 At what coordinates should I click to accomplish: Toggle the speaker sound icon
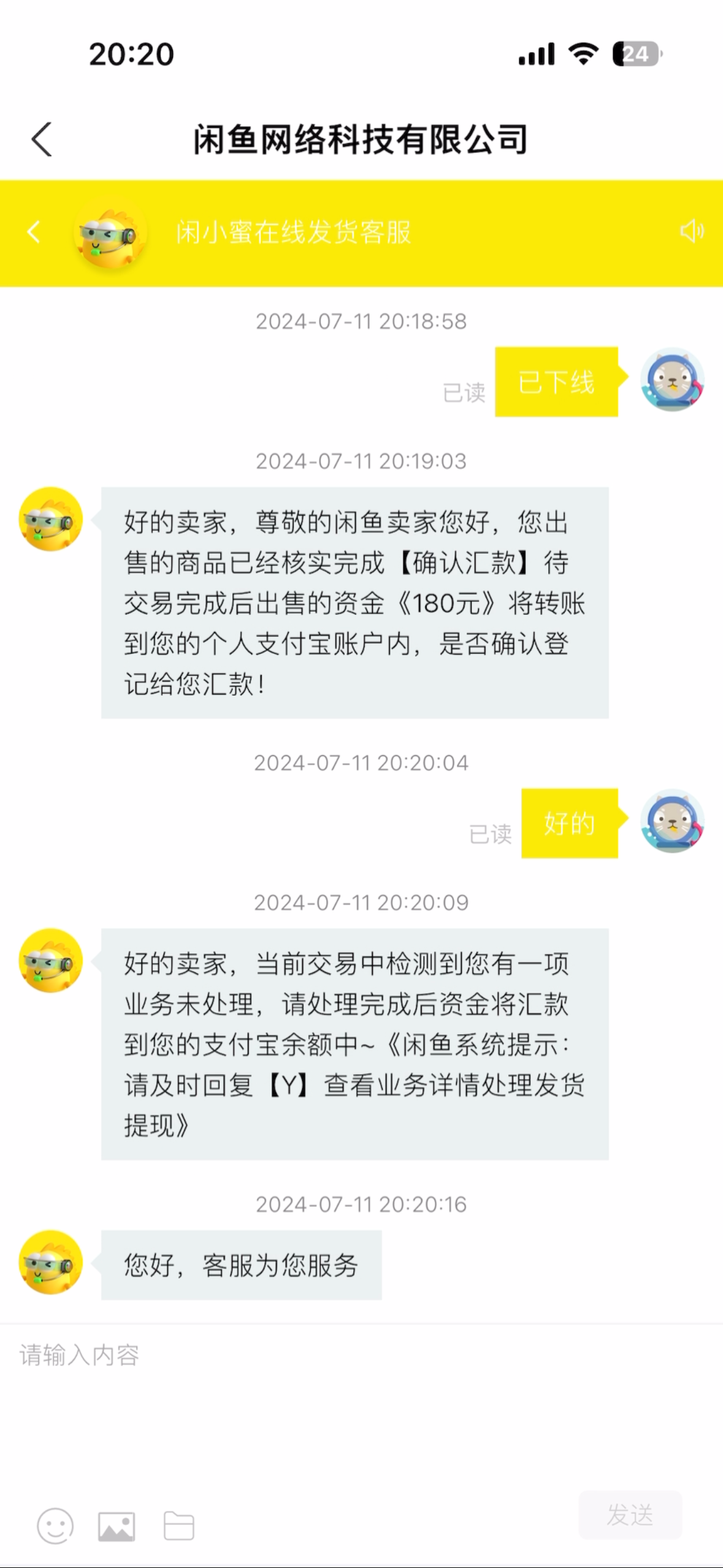click(x=691, y=232)
